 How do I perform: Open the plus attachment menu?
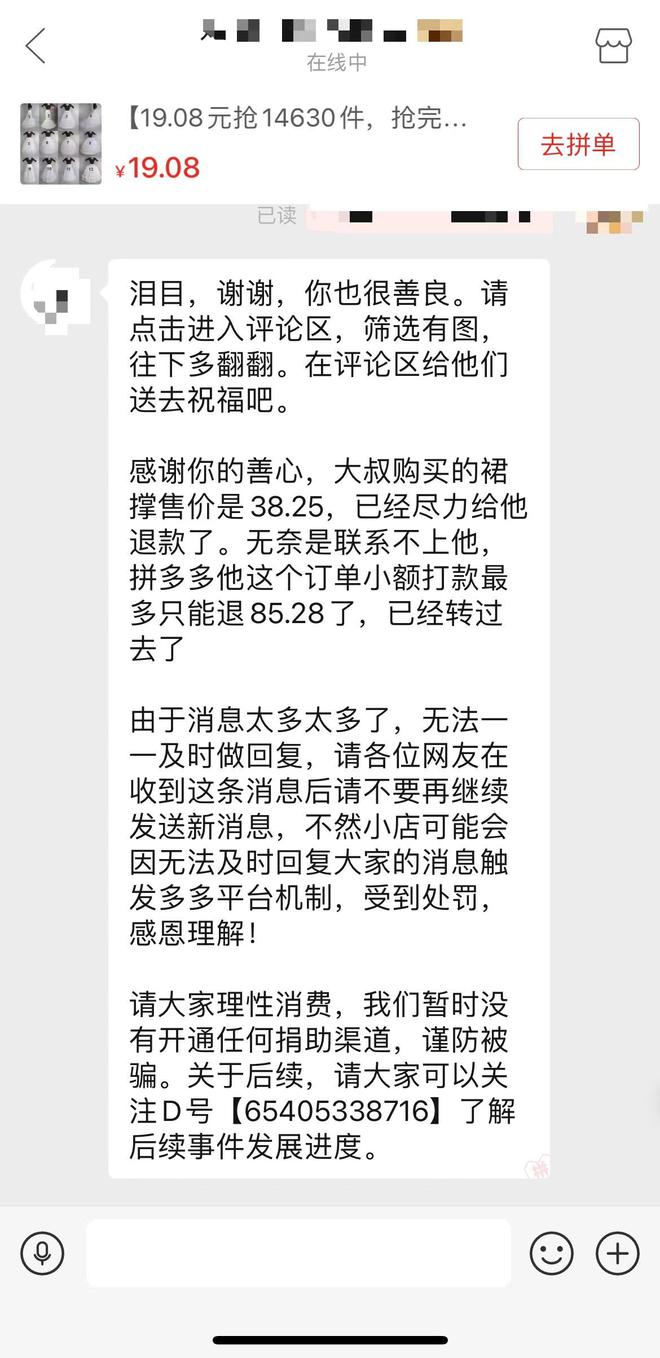(x=617, y=1252)
